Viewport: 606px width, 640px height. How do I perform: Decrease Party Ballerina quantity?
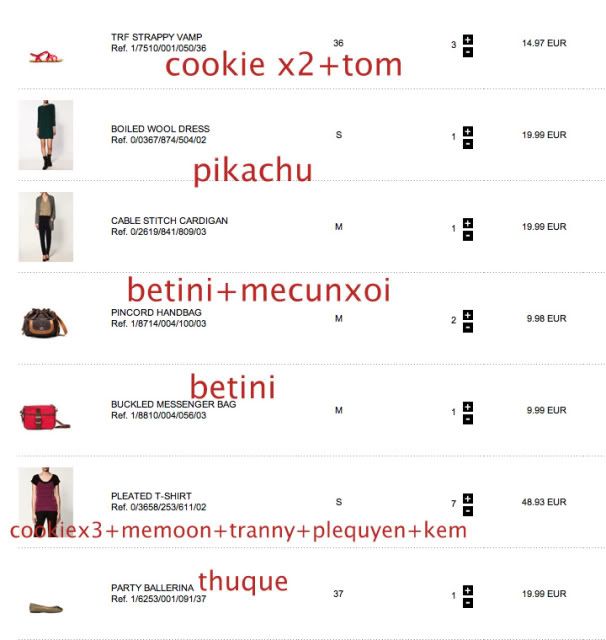(x=468, y=602)
